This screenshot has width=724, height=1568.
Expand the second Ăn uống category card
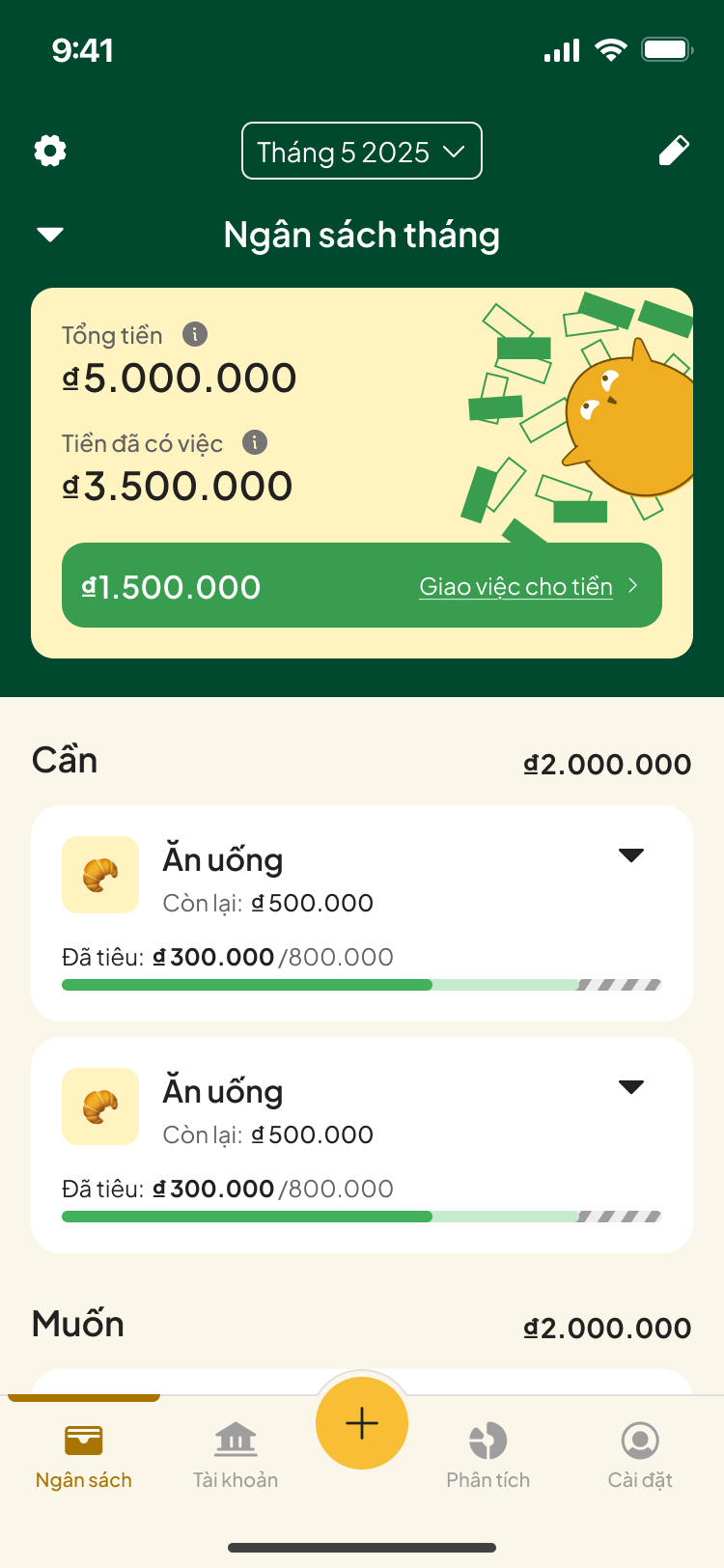point(630,1086)
